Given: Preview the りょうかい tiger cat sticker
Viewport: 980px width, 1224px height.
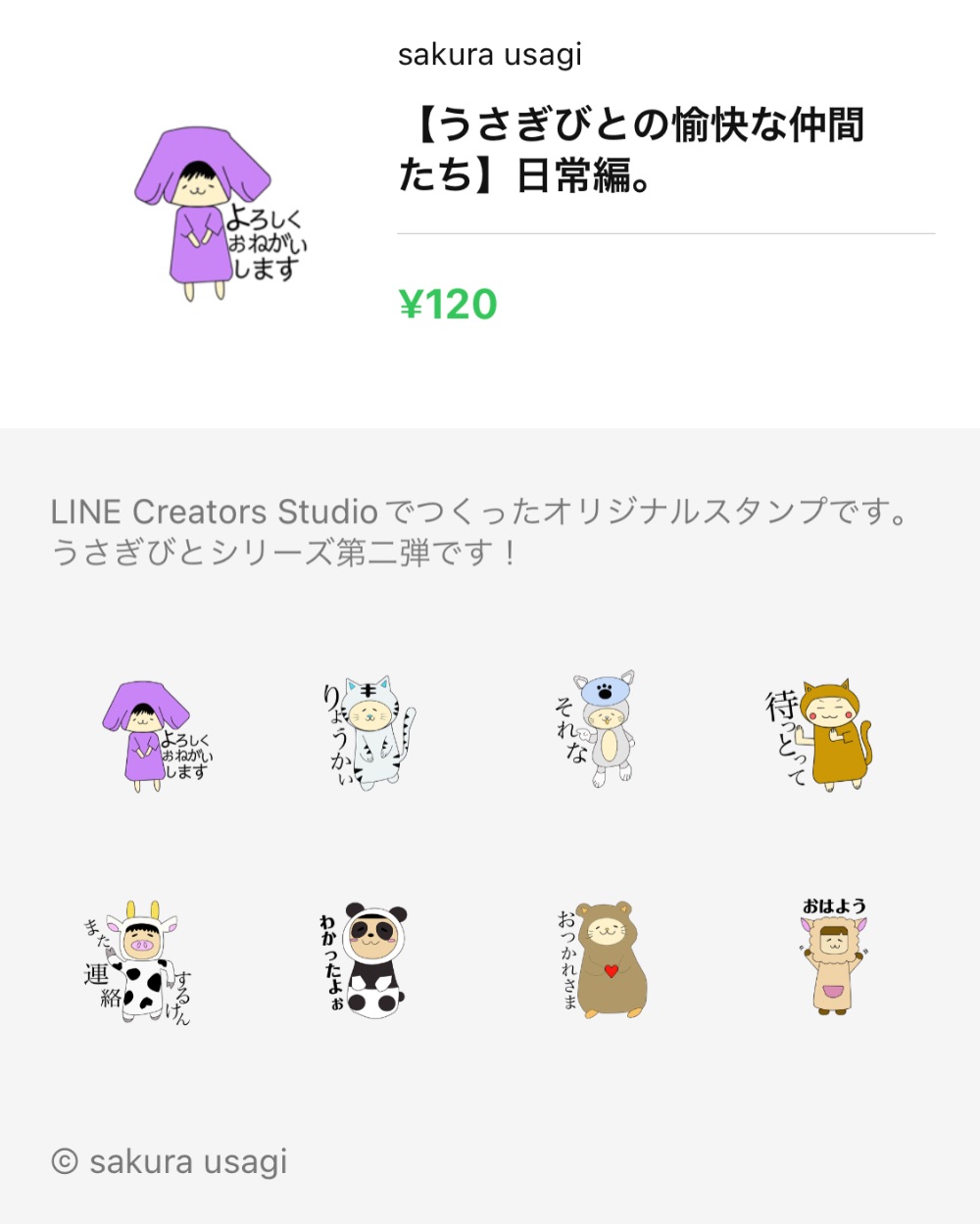Looking at the screenshot, I should [370, 733].
